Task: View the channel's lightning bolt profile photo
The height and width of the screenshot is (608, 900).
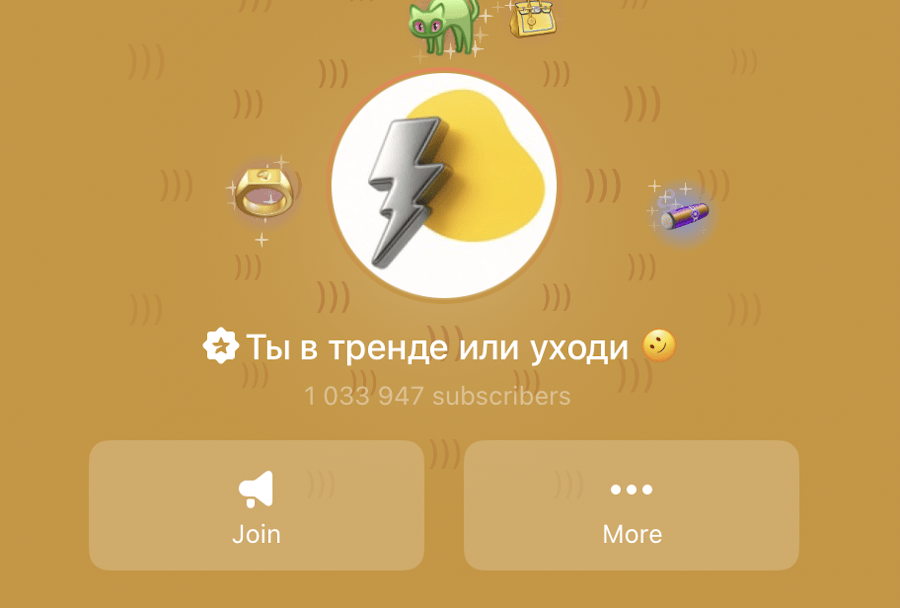Action: point(444,186)
